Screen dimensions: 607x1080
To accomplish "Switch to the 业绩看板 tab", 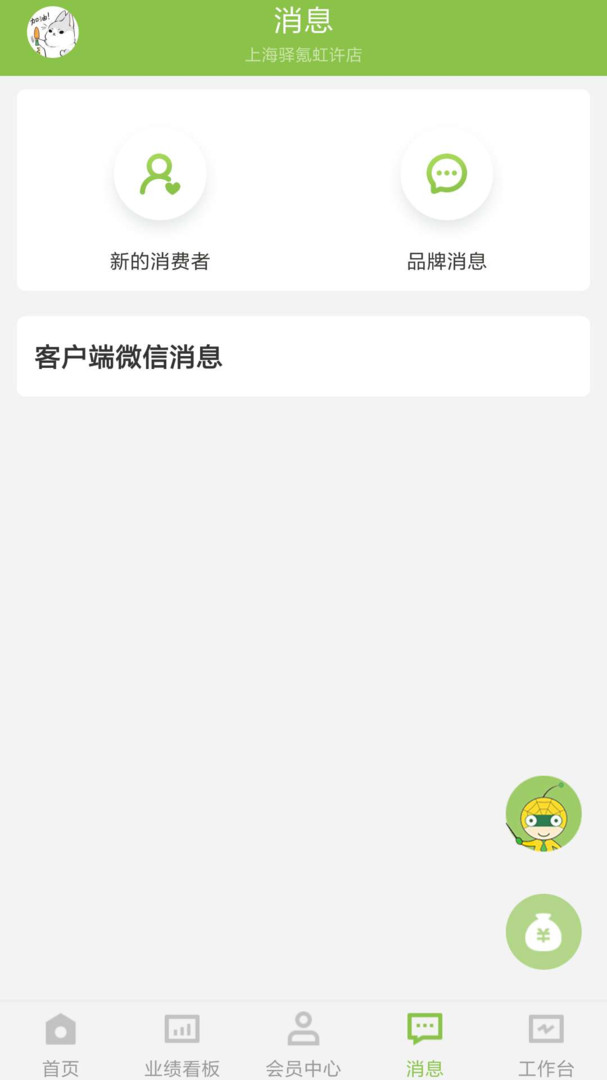I will pyautogui.click(x=182, y=1042).
